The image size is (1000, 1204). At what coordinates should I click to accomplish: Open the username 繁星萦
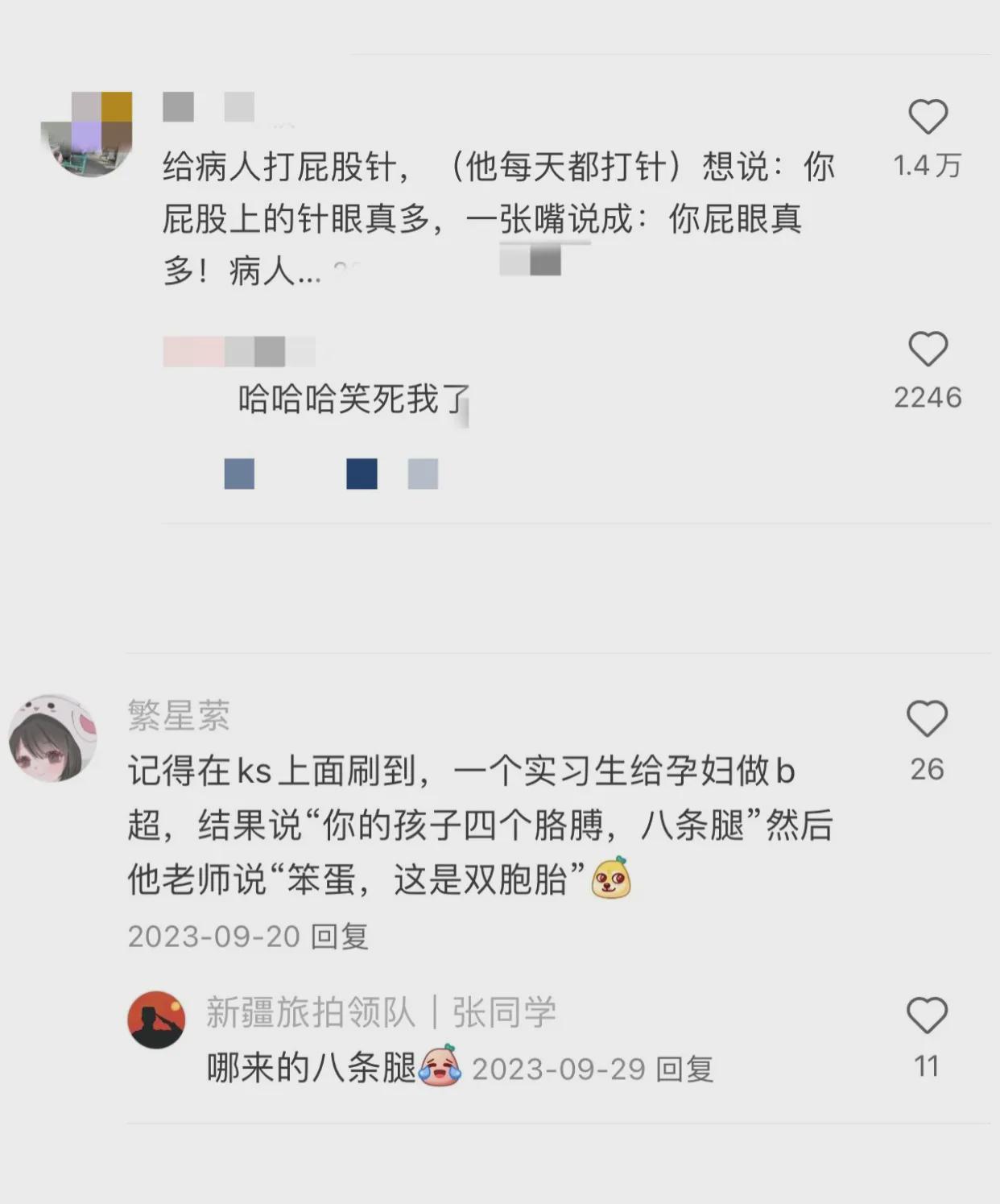coord(179,715)
